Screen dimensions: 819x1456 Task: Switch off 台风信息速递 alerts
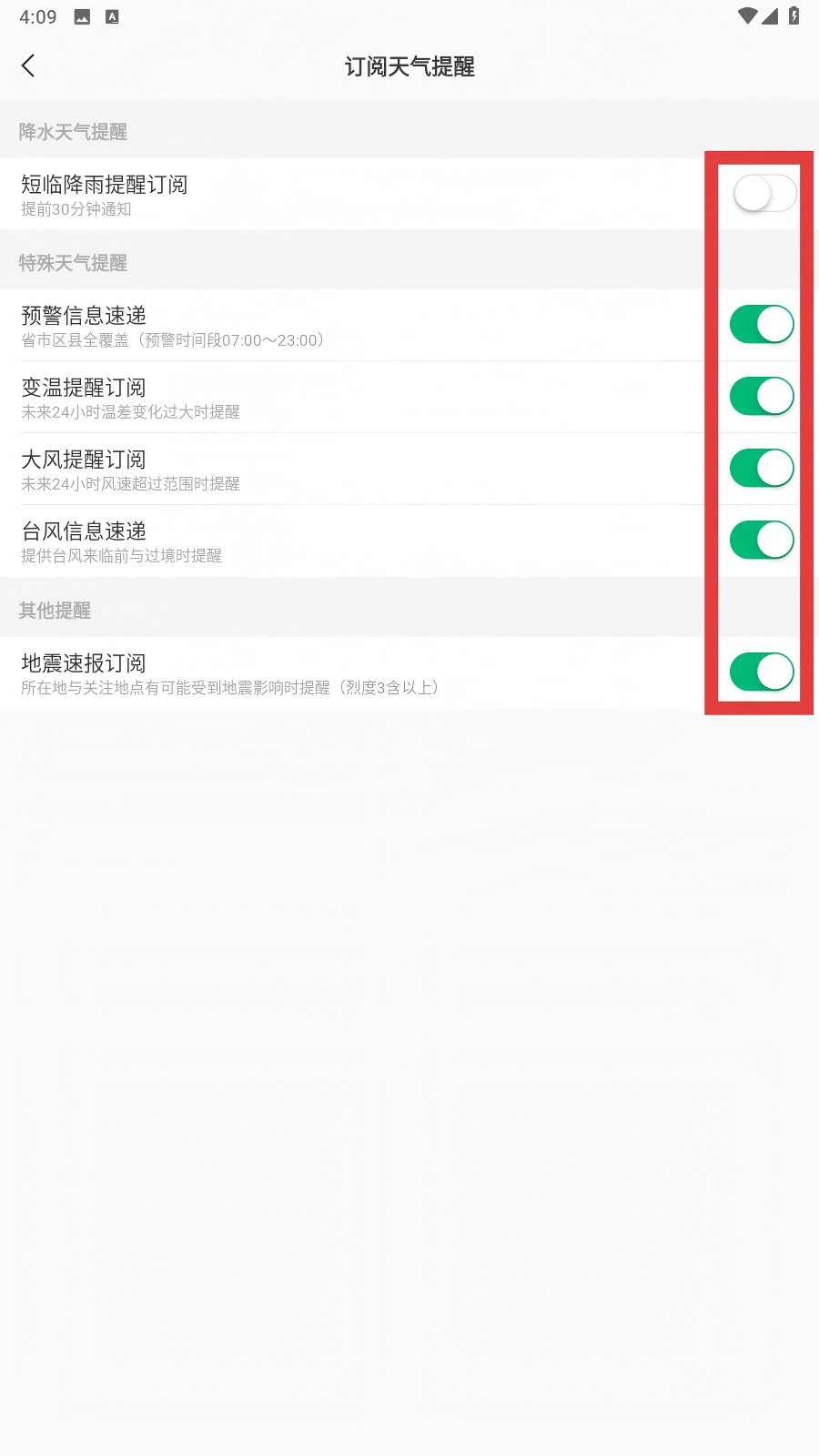pos(762,540)
